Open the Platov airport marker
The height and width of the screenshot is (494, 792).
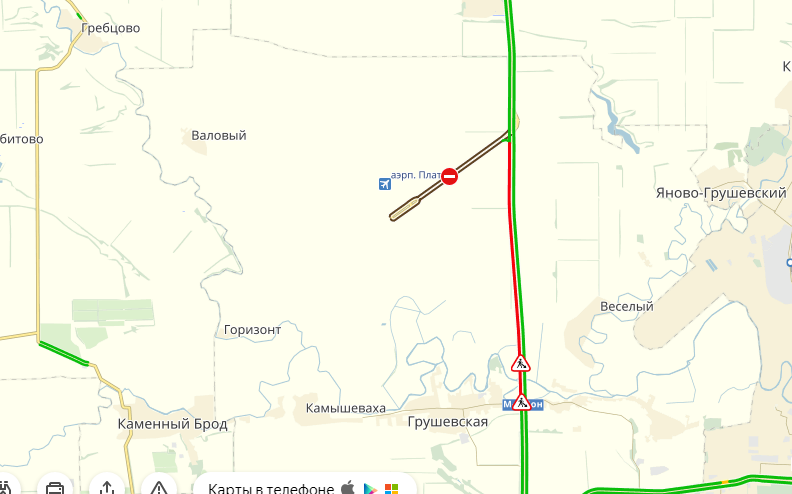pos(385,183)
